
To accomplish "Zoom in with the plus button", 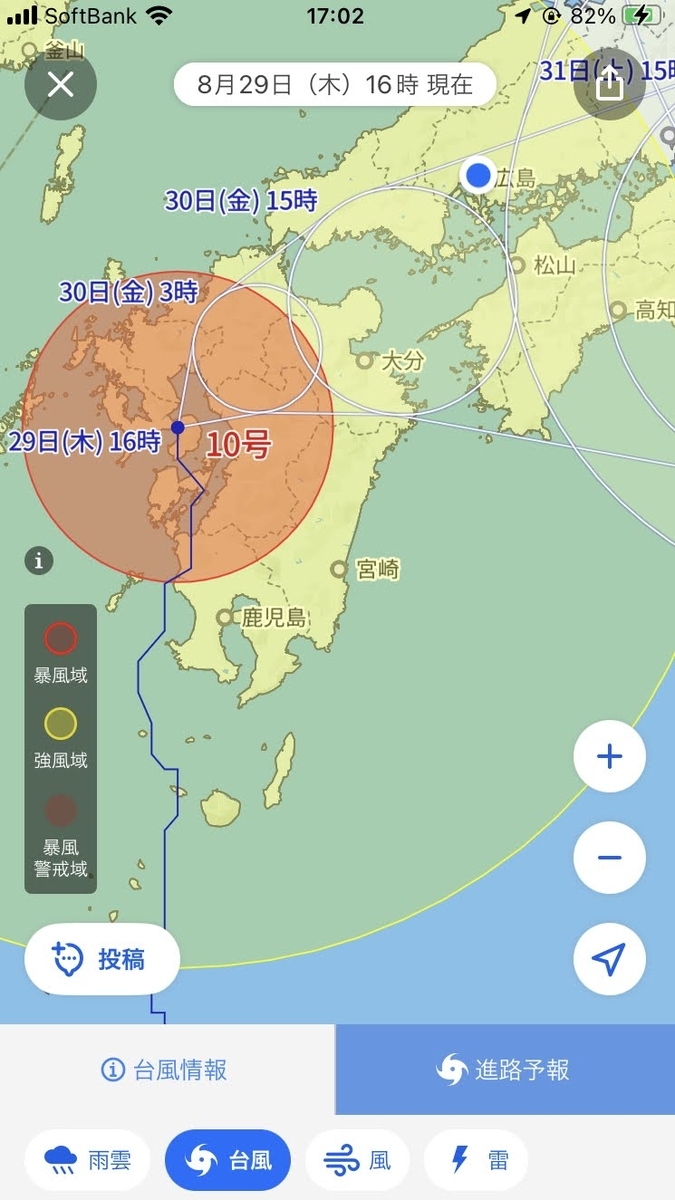I will pyautogui.click(x=609, y=757).
